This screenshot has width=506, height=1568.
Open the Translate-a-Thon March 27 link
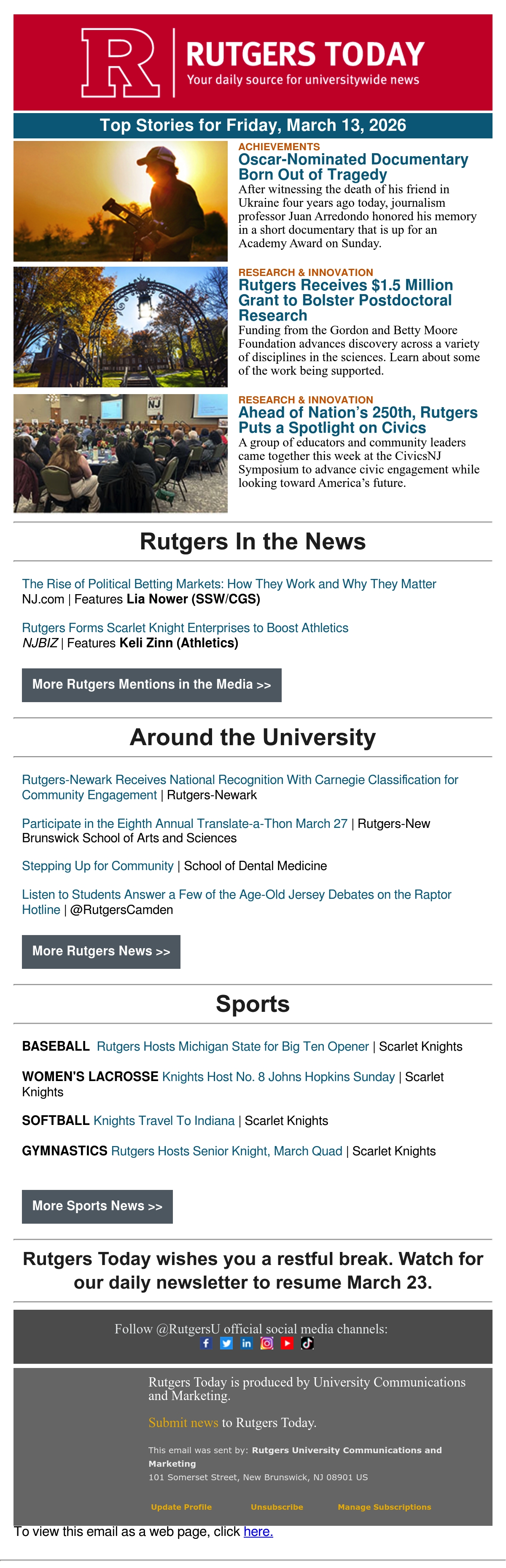184,824
